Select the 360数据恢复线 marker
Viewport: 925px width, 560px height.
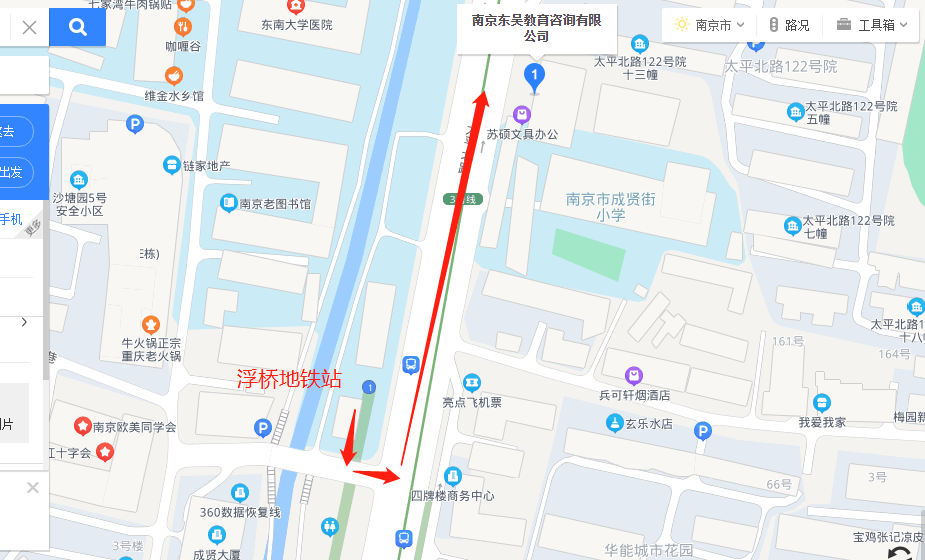point(239,493)
